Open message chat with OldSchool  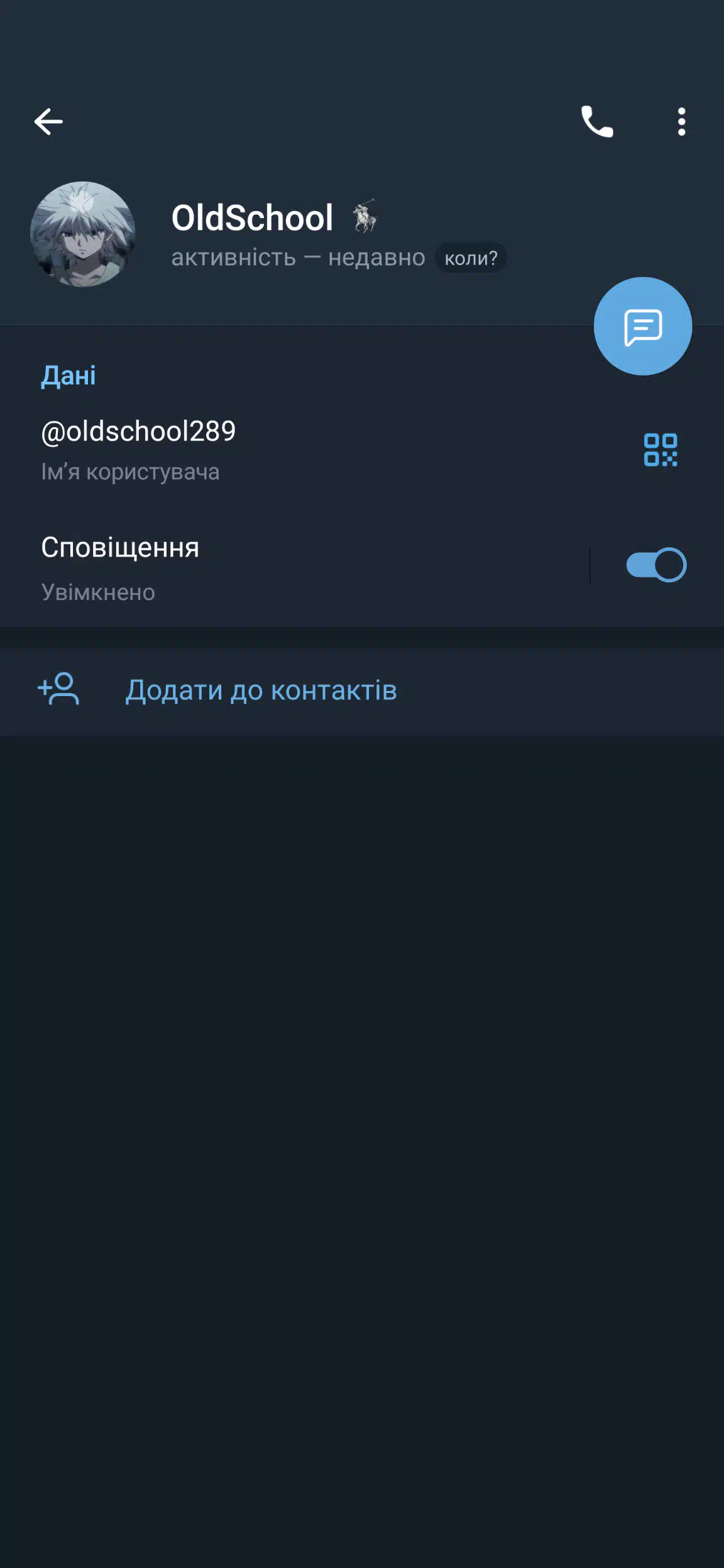[642, 327]
